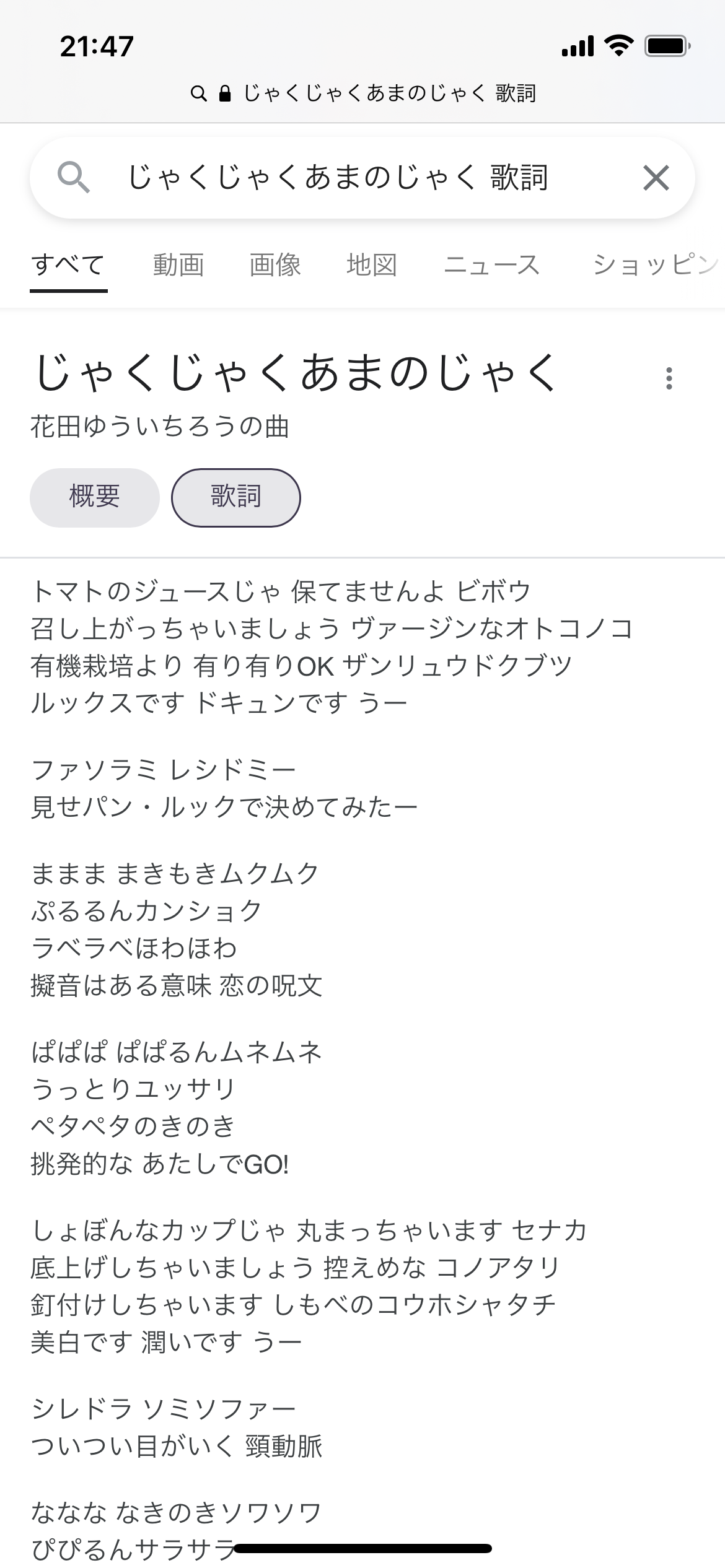Switch to the 画像 tab
The height and width of the screenshot is (1568, 725).
tap(275, 265)
